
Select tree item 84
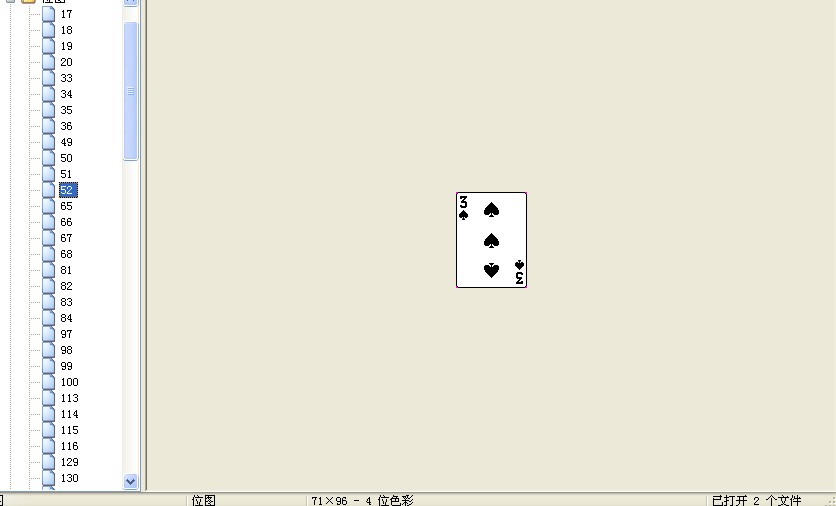pos(66,318)
